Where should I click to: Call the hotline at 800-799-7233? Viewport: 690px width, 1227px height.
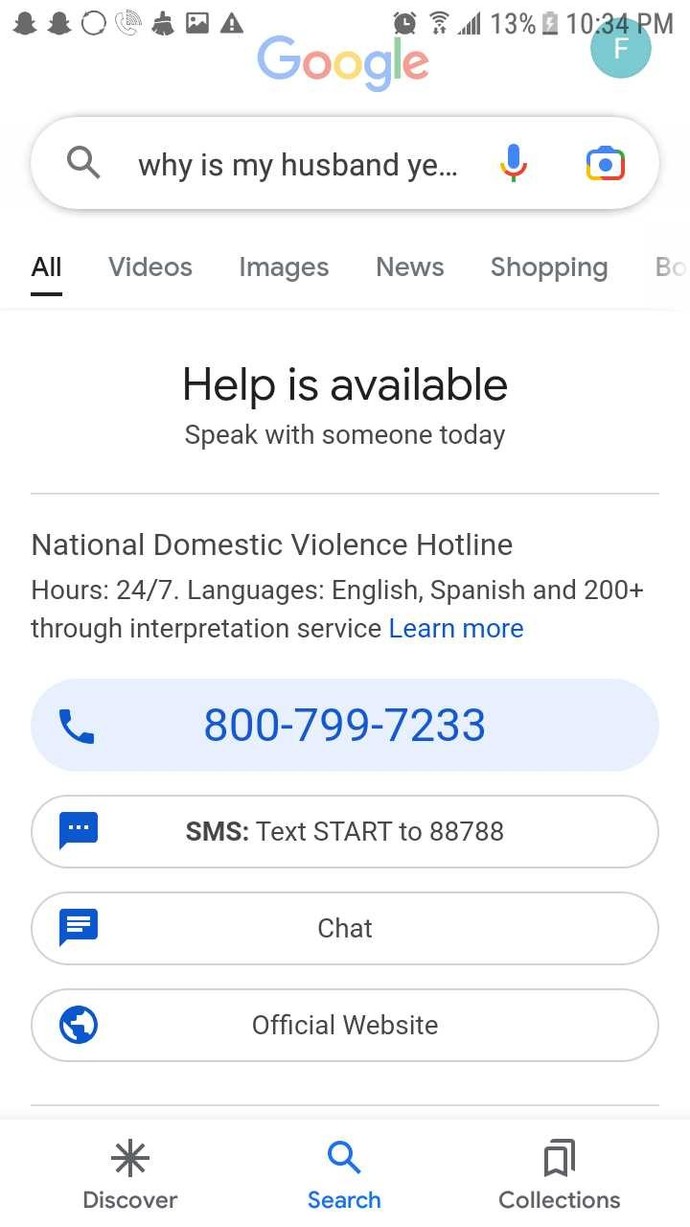pyautogui.click(x=345, y=725)
